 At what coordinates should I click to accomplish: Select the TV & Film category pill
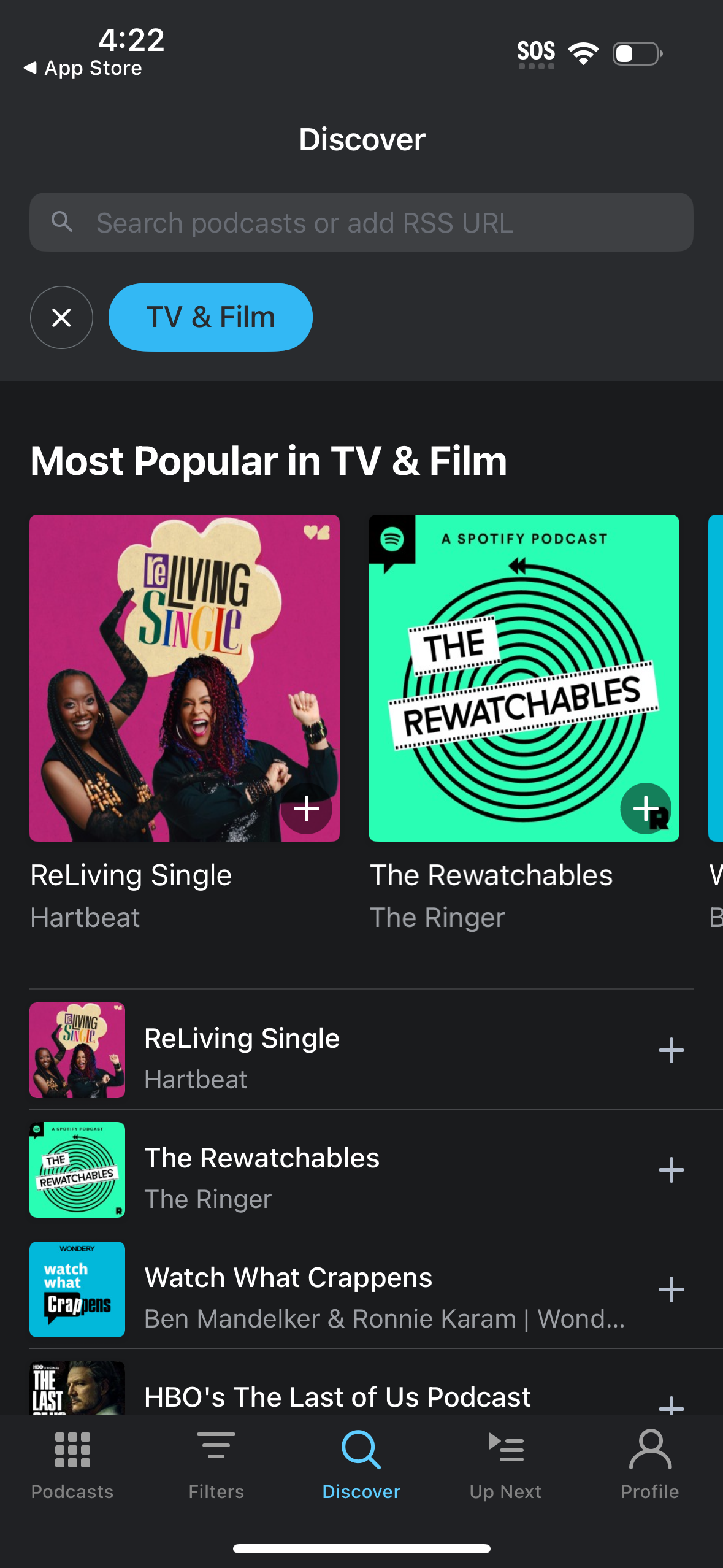(x=210, y=317)
